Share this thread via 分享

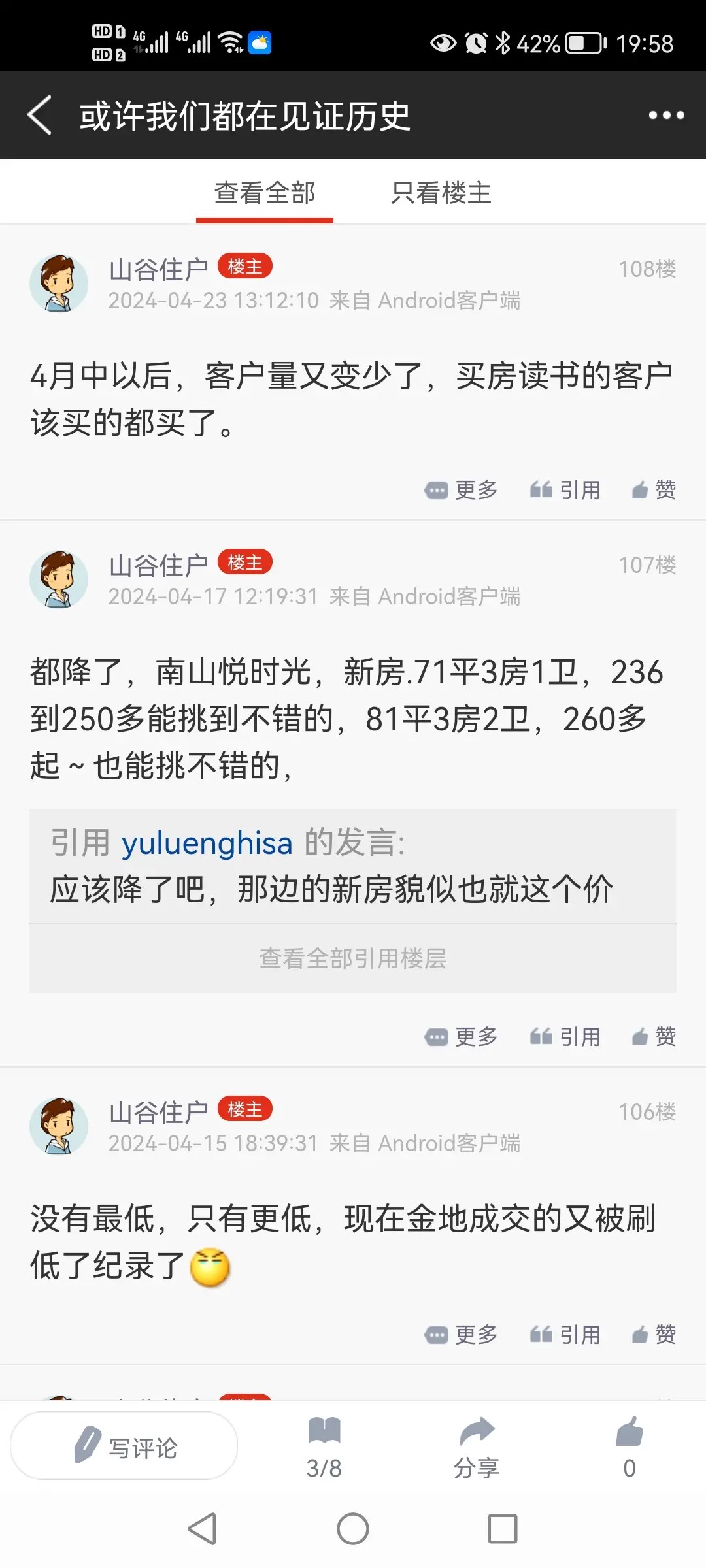pos(477,1447)
